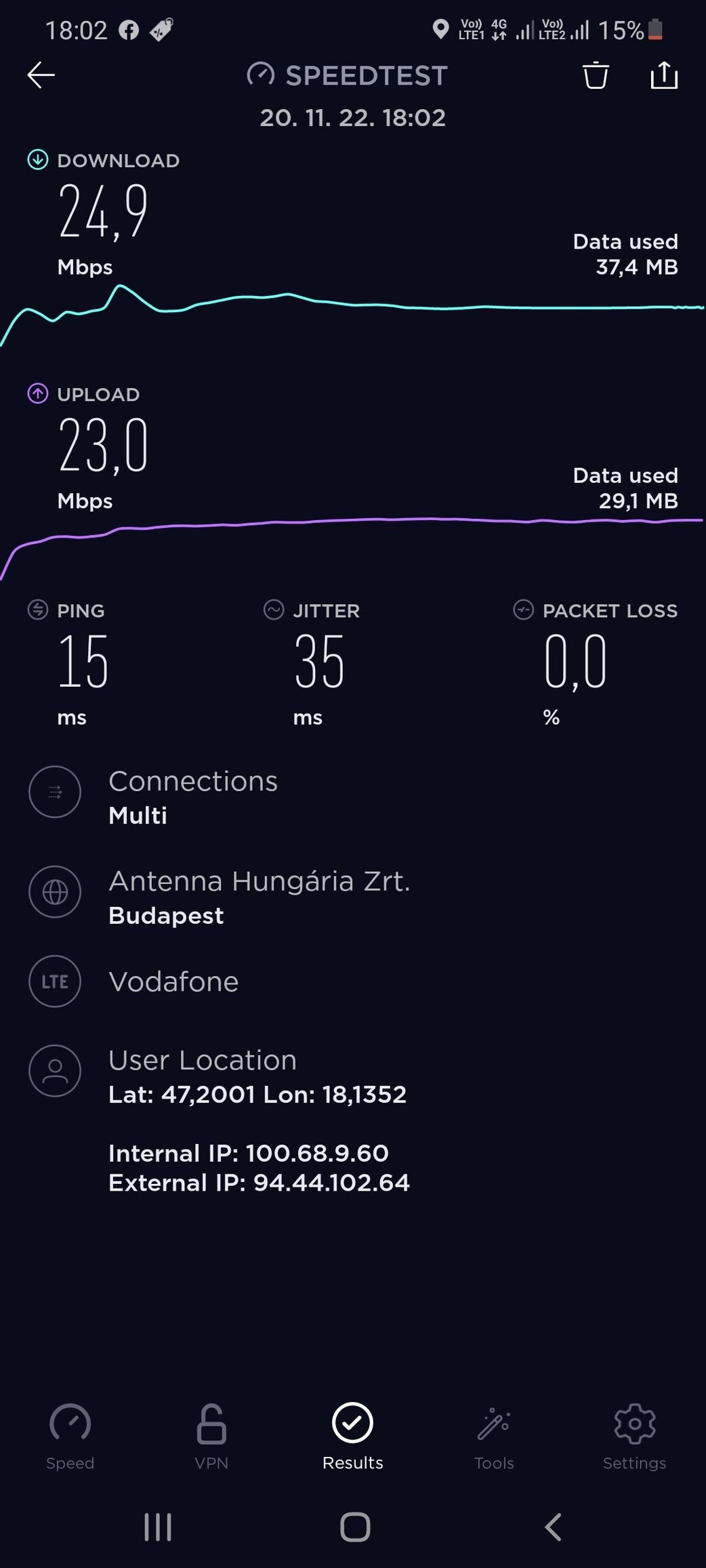Delete this speedtest result

coord(596,75)
